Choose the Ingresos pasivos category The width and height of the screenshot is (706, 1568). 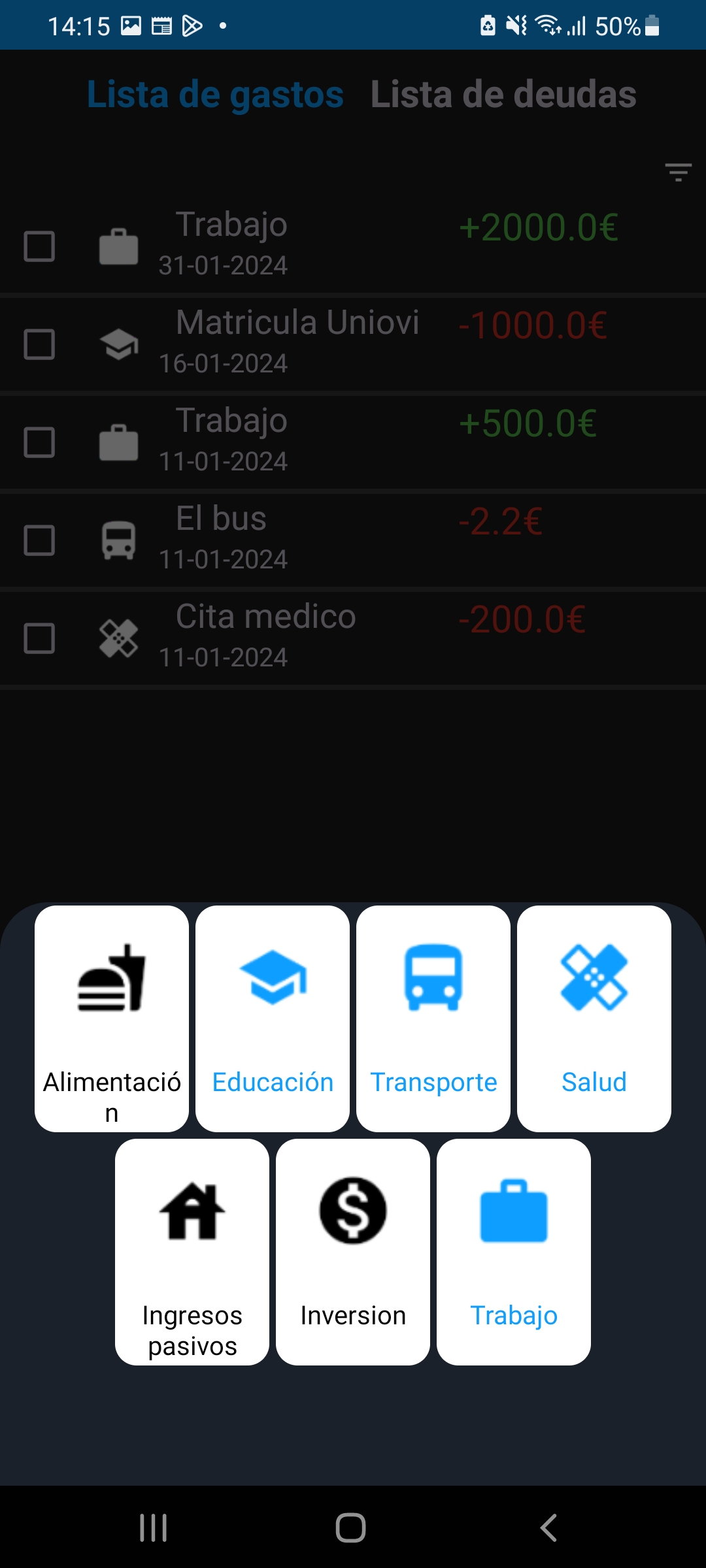[x=192, y=1251]
